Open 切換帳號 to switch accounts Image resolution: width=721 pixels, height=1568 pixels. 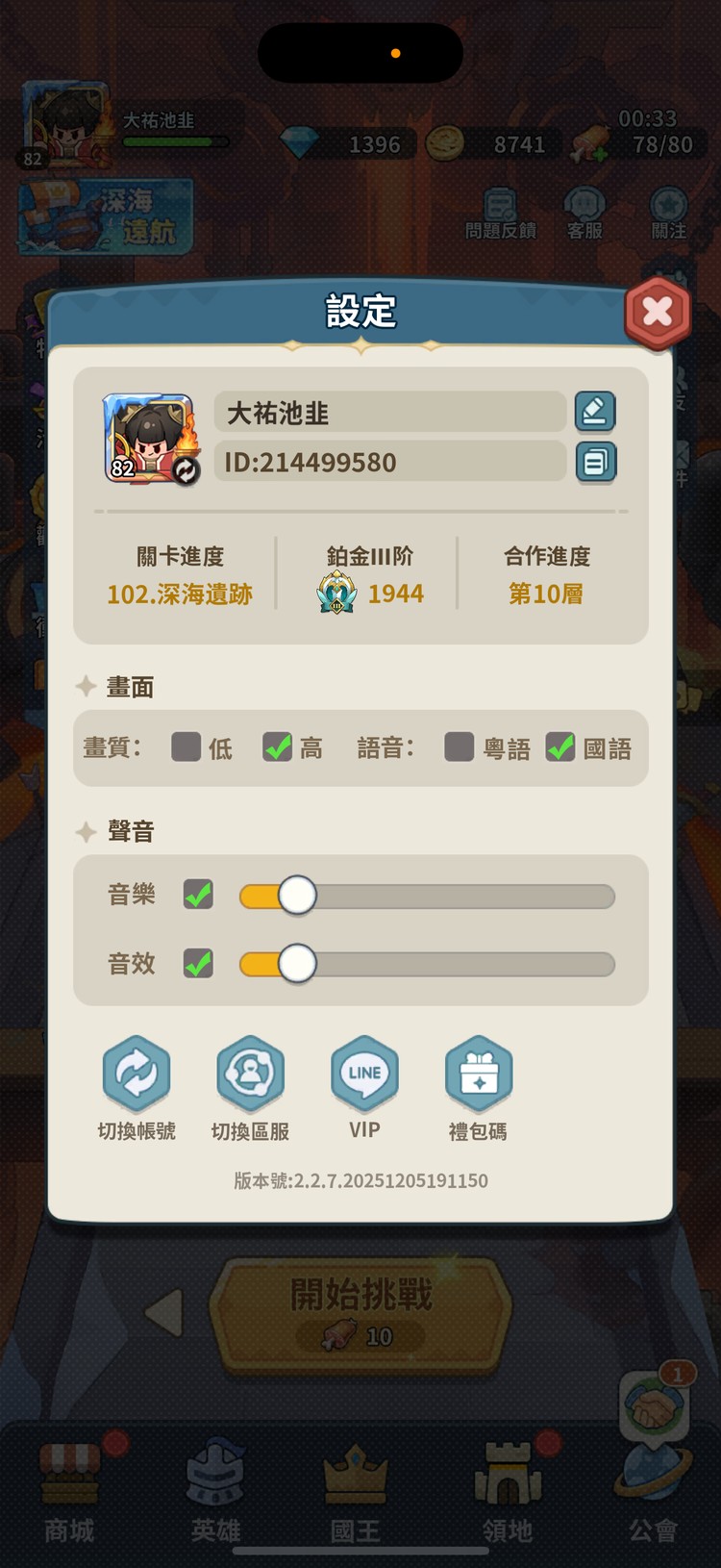click(136, 1075)
